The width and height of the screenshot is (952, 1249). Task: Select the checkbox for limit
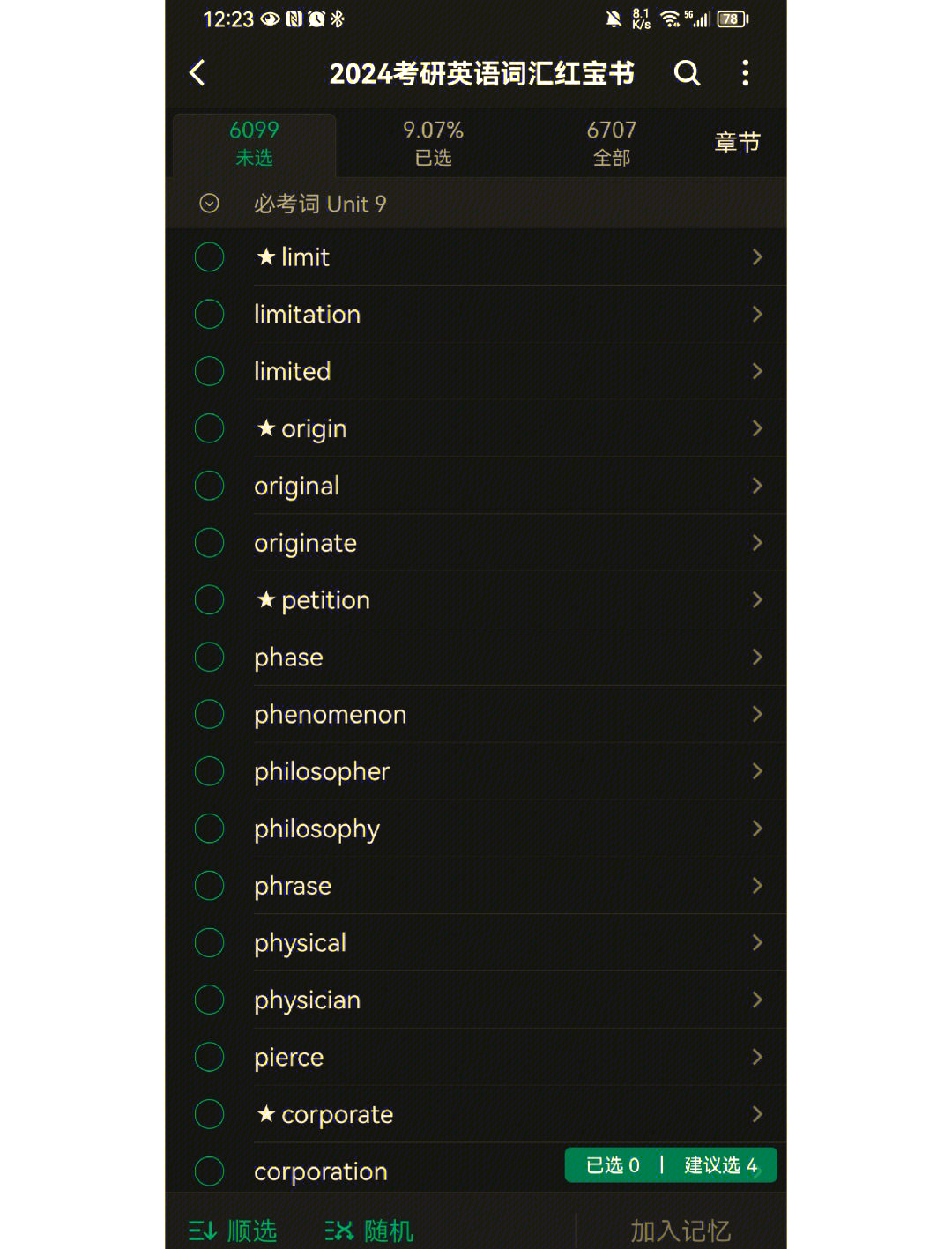click(209, 257)
